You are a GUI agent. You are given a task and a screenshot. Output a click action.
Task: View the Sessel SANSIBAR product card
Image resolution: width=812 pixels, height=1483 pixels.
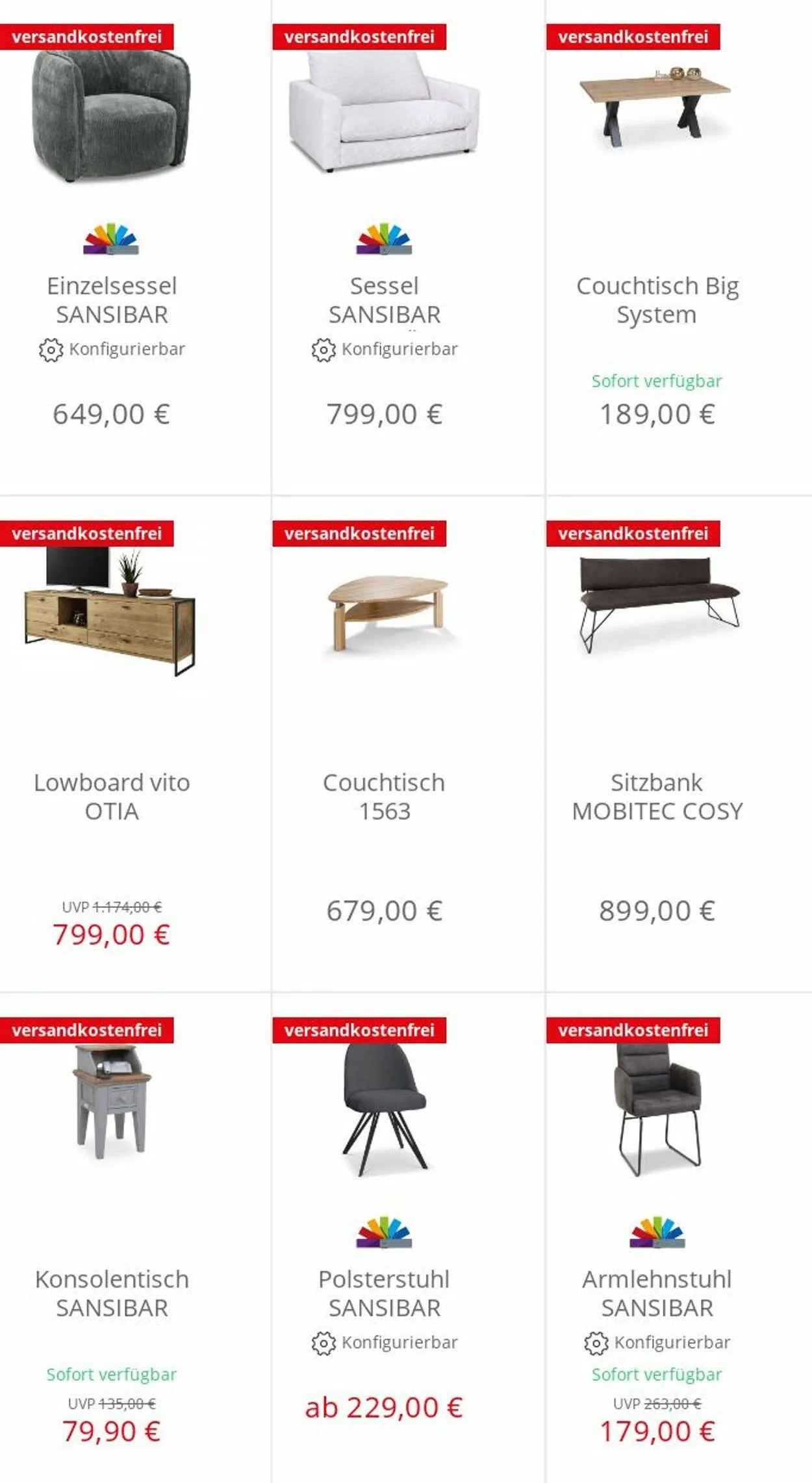384,300
